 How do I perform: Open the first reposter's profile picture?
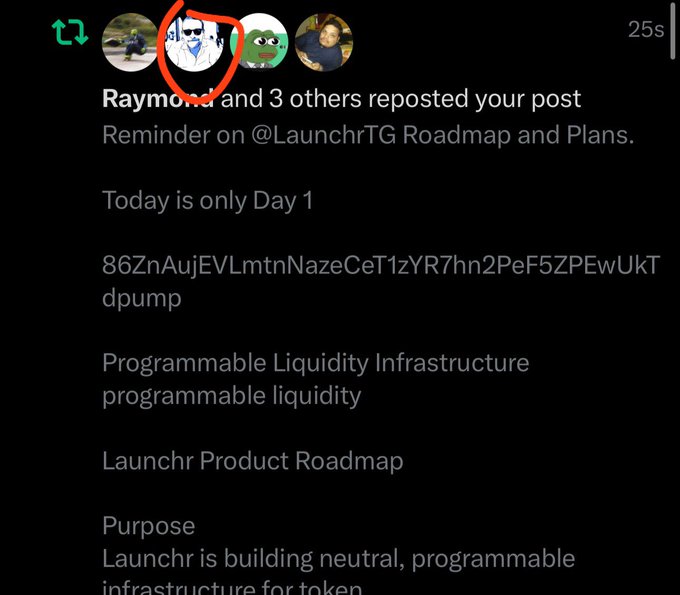coord(131,43)
